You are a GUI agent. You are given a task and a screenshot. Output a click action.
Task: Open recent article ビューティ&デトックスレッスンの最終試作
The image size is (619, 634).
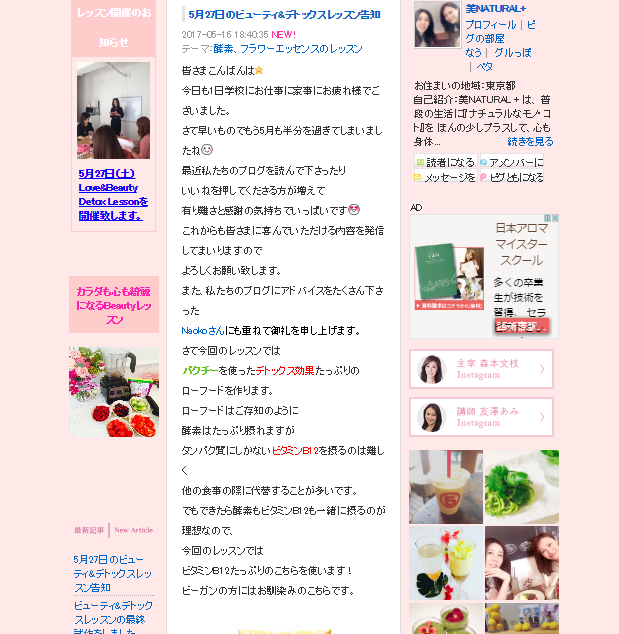point(113,619)
